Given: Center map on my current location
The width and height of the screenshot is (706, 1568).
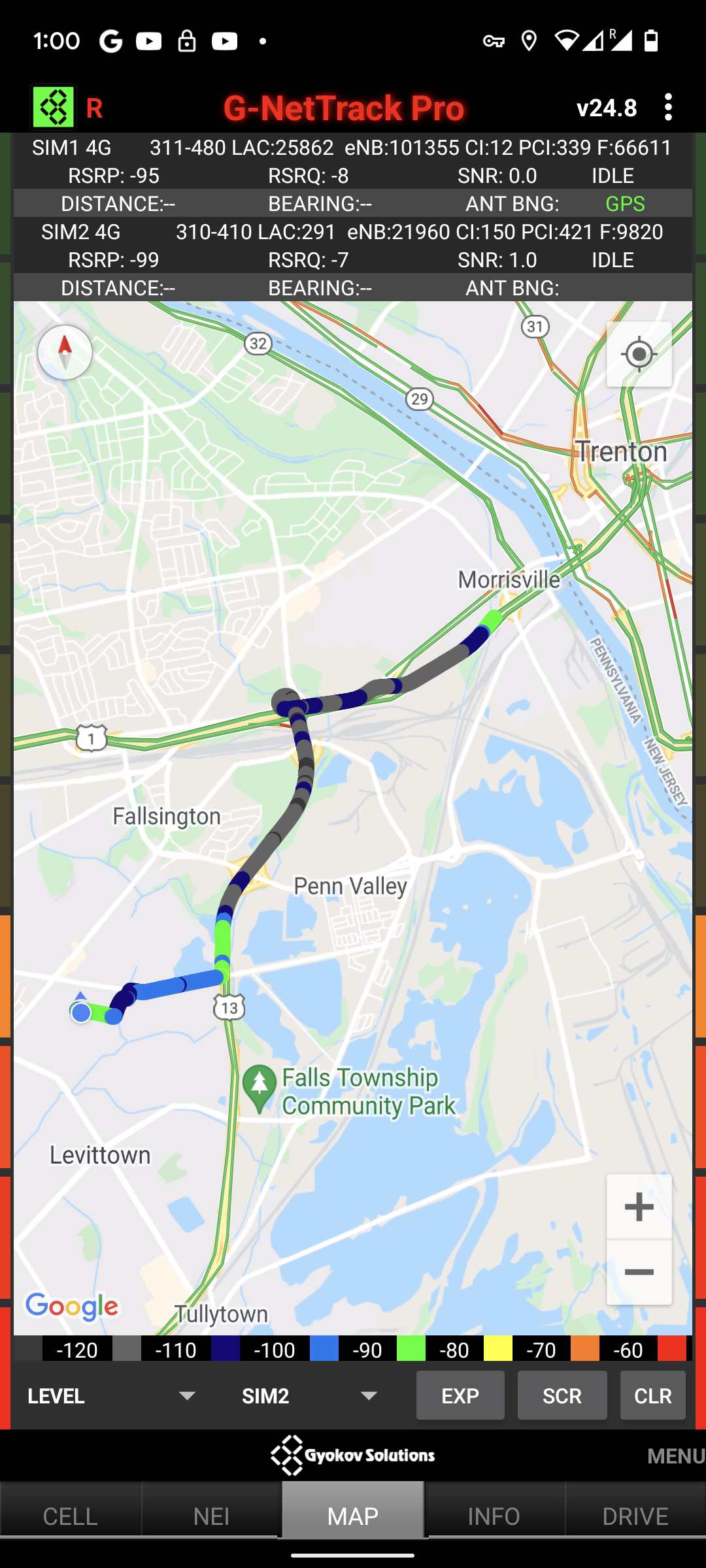Looking at the screenshot, I should coord(639,355).
